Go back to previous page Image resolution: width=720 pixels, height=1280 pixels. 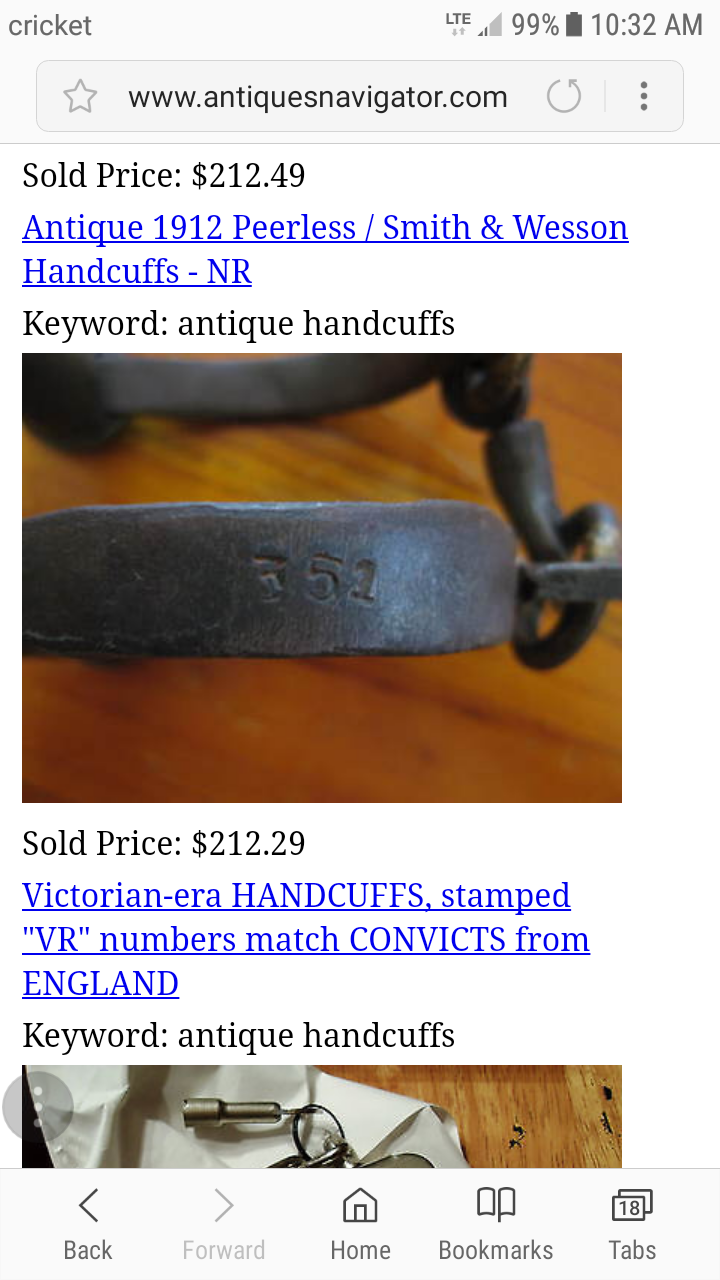coord(88,1224)
